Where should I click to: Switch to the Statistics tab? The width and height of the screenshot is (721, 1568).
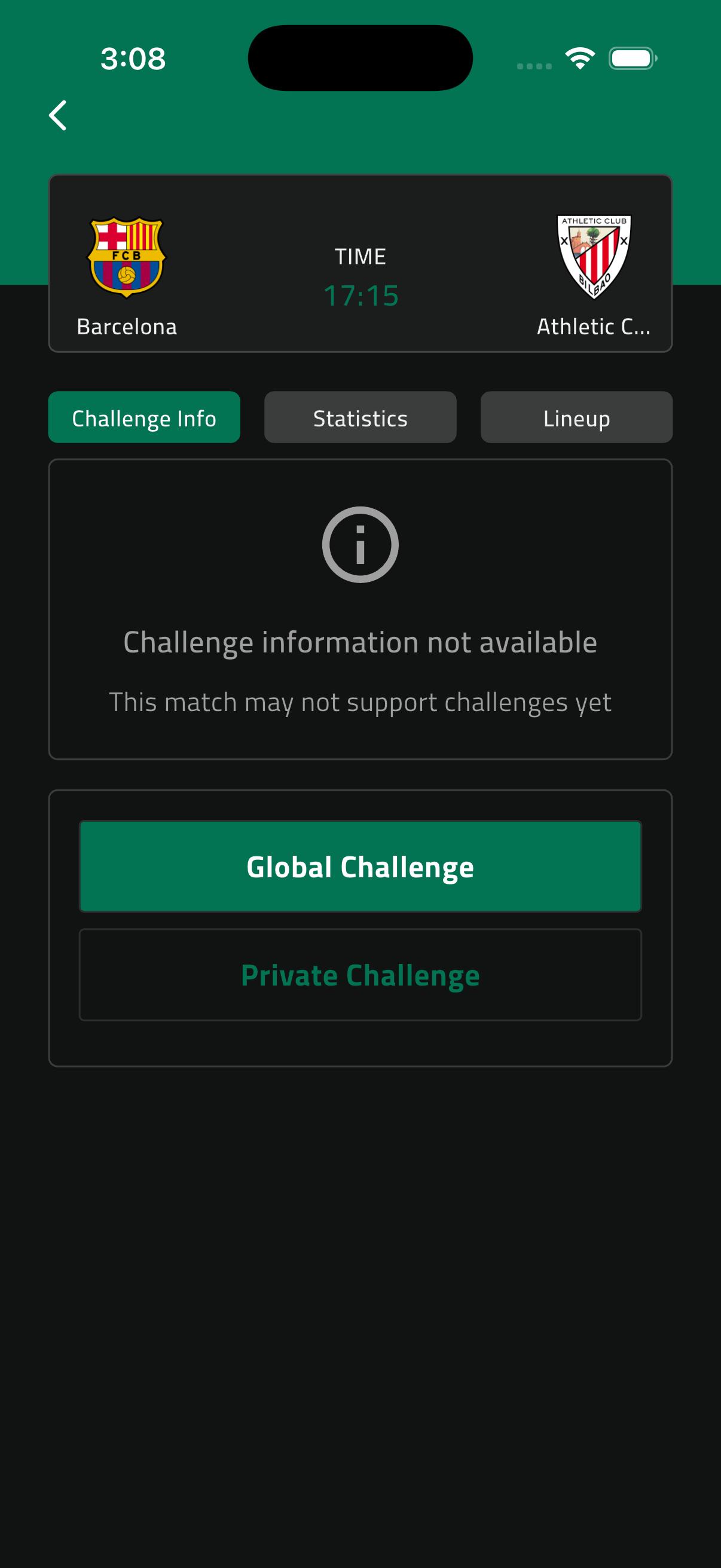point(360,417)
